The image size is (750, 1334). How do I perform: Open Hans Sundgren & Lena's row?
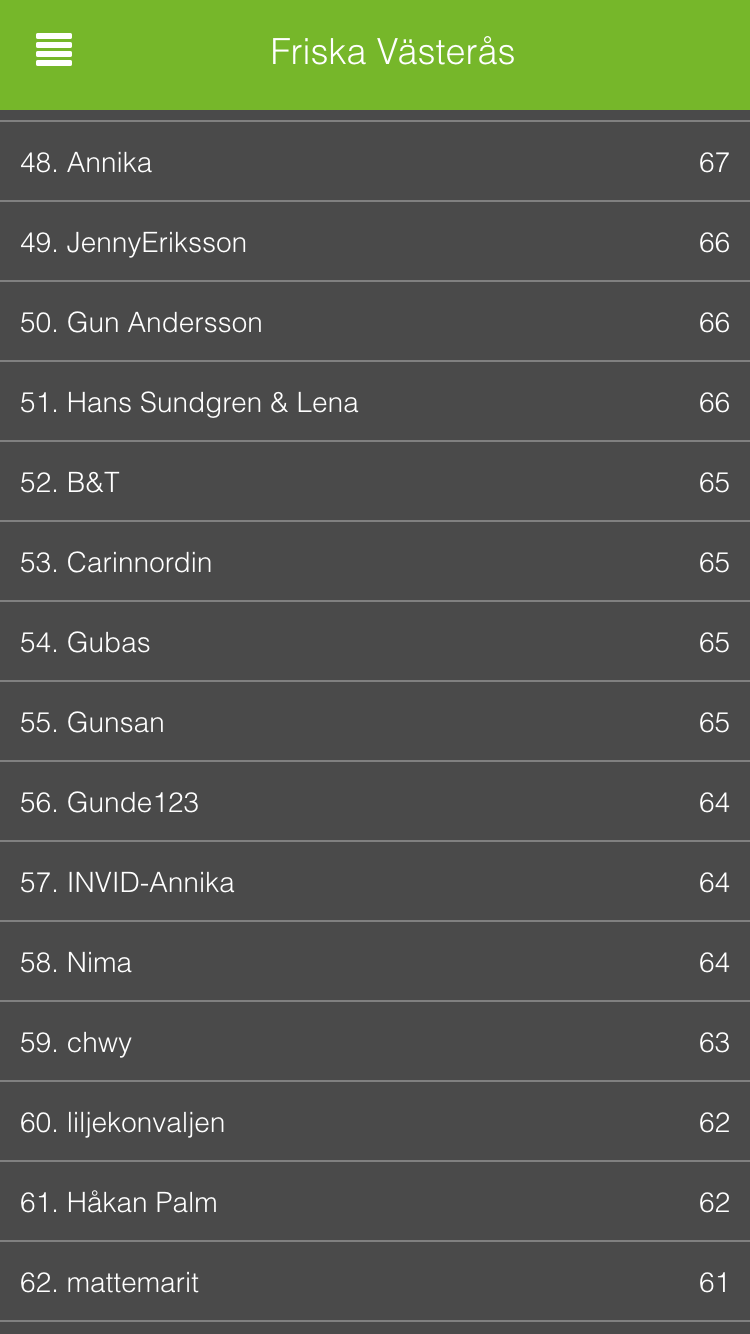[375, 402]
